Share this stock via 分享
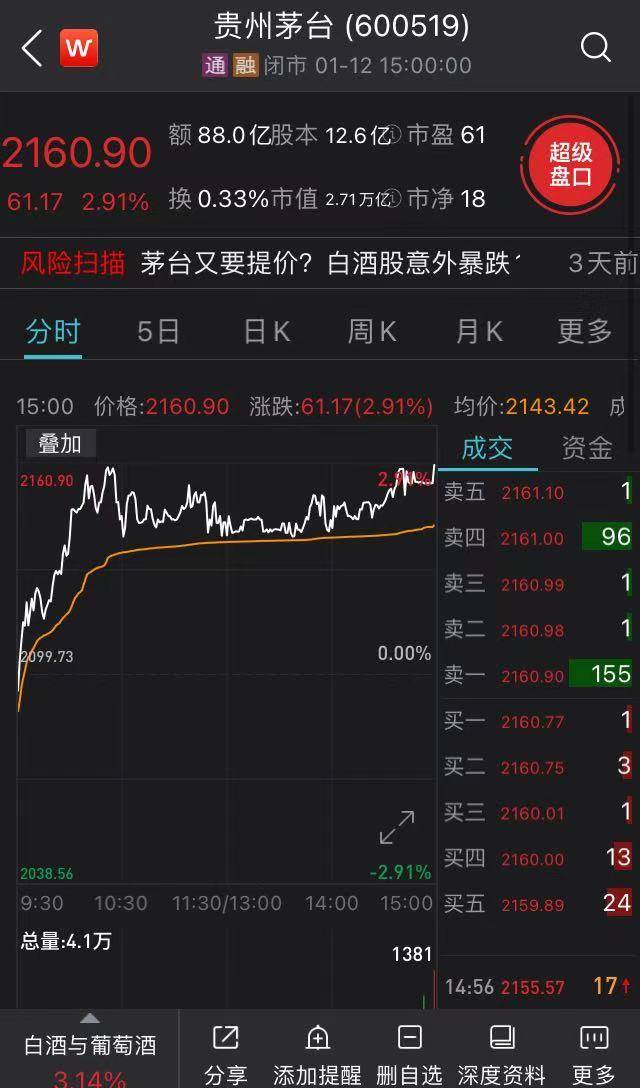Image resolution: width=640 pixels, height=1088 pixels. [x=226, y=1055]
